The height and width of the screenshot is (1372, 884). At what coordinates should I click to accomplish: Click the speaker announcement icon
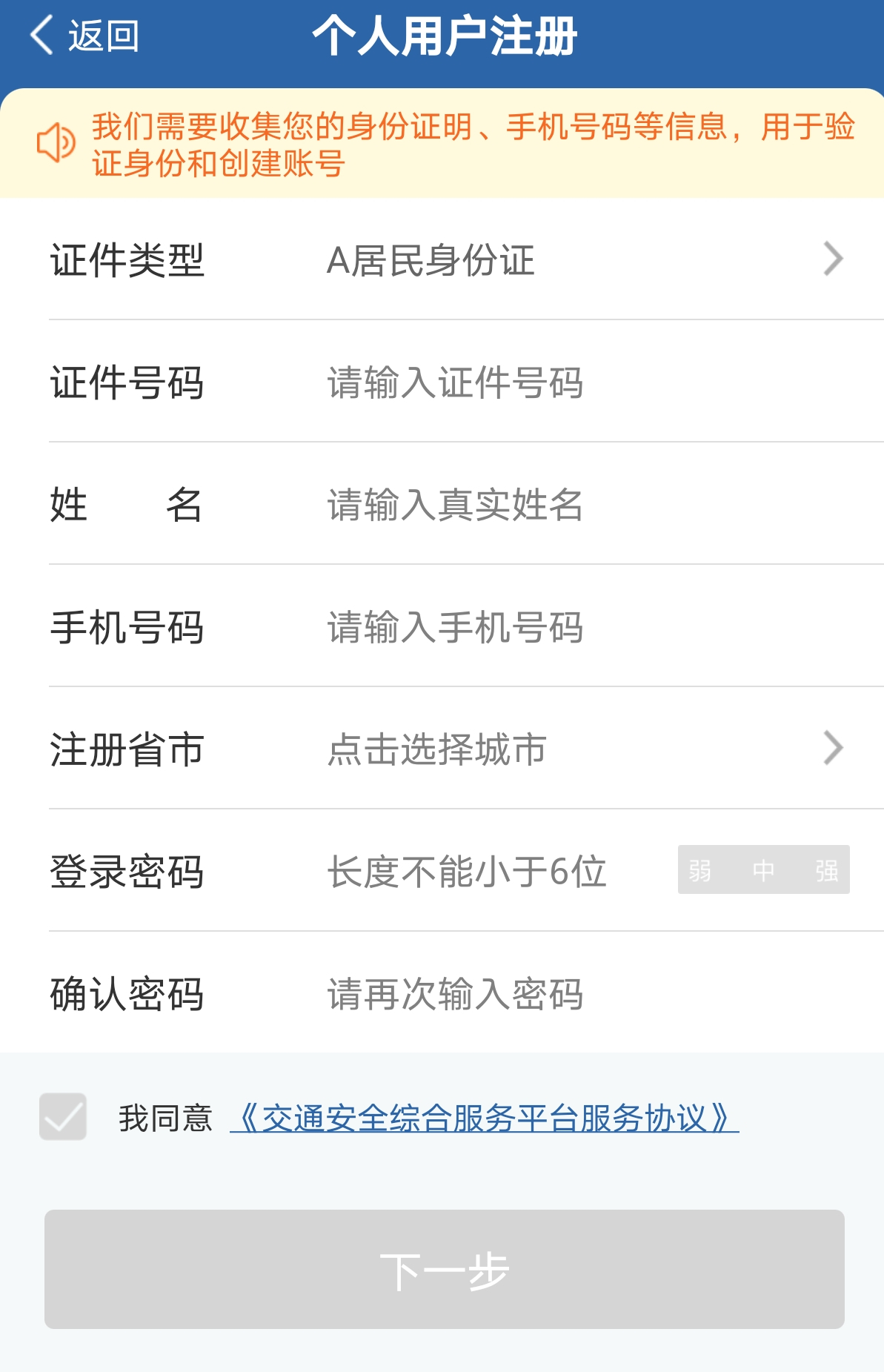coord(56,143)
